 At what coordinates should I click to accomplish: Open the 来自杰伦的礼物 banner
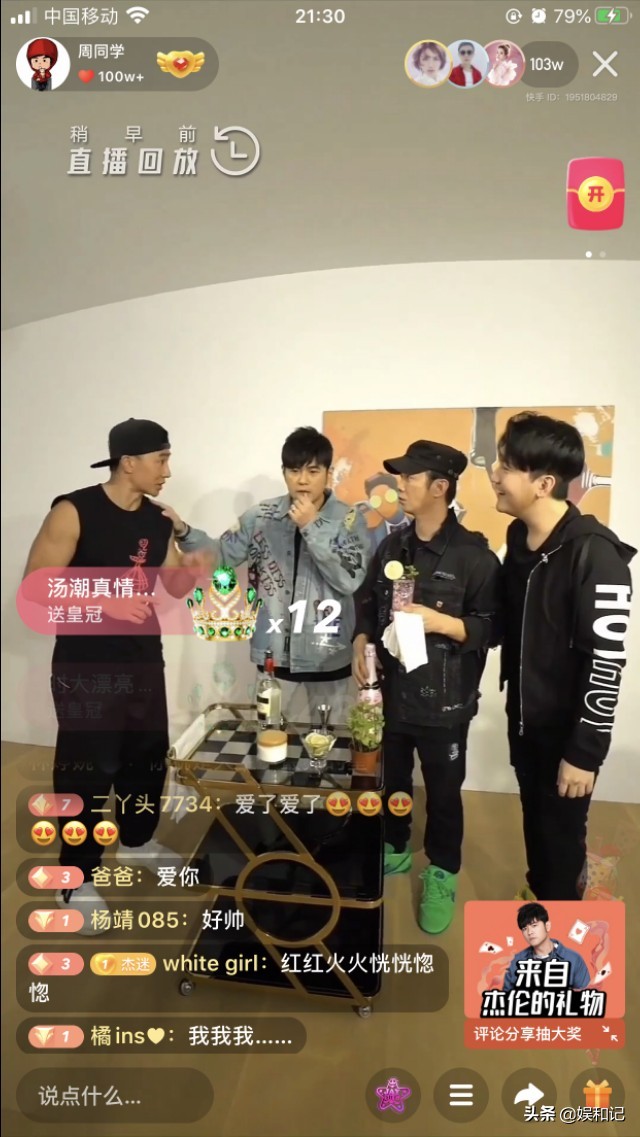click(543, 973)
